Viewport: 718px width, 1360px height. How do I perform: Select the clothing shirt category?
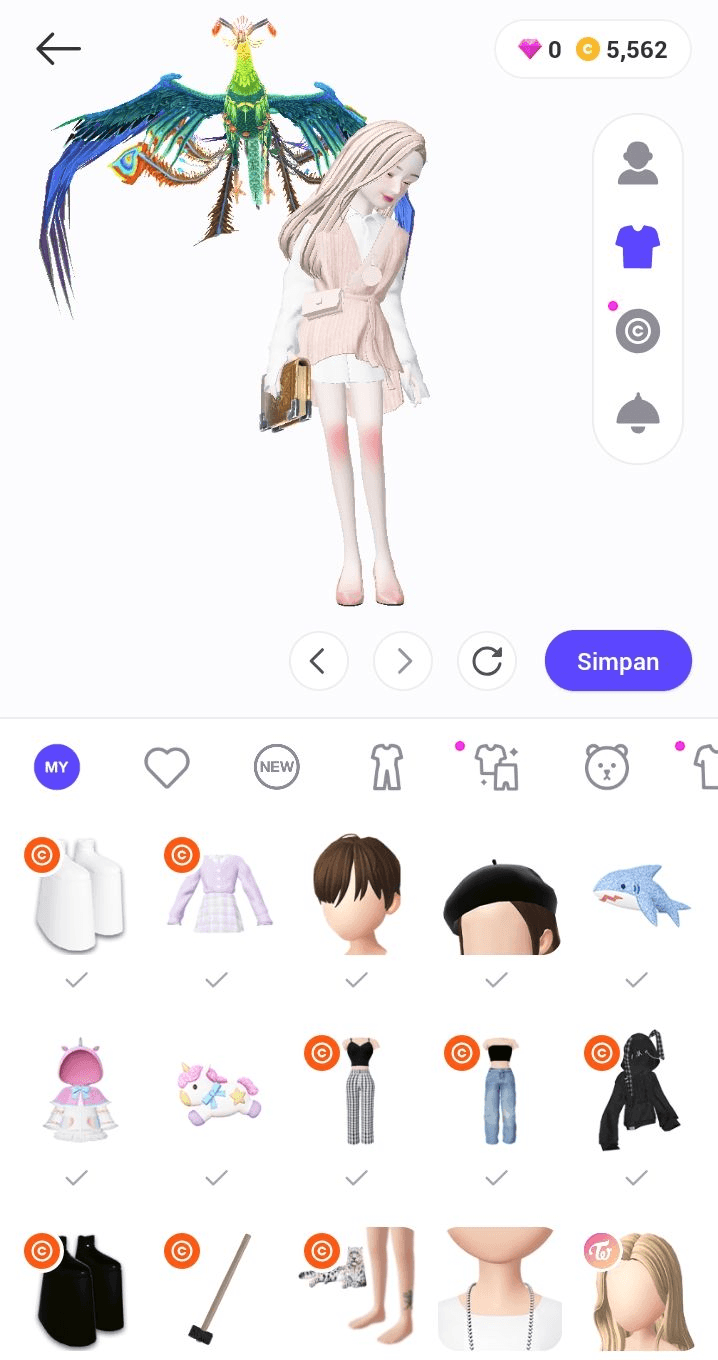coord(637,246)
